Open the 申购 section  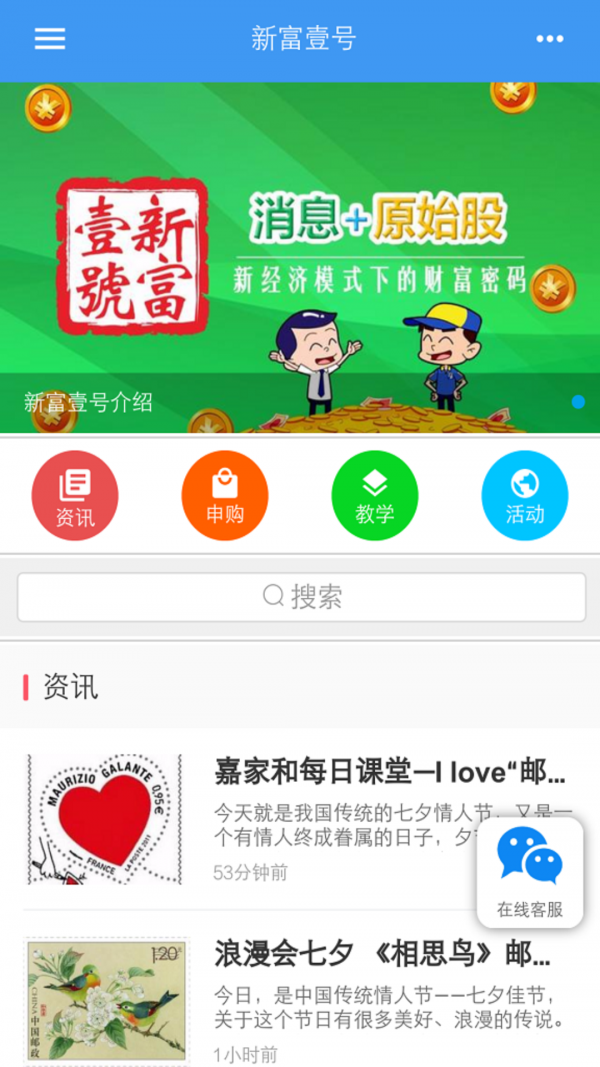click(x=225, y=496)
